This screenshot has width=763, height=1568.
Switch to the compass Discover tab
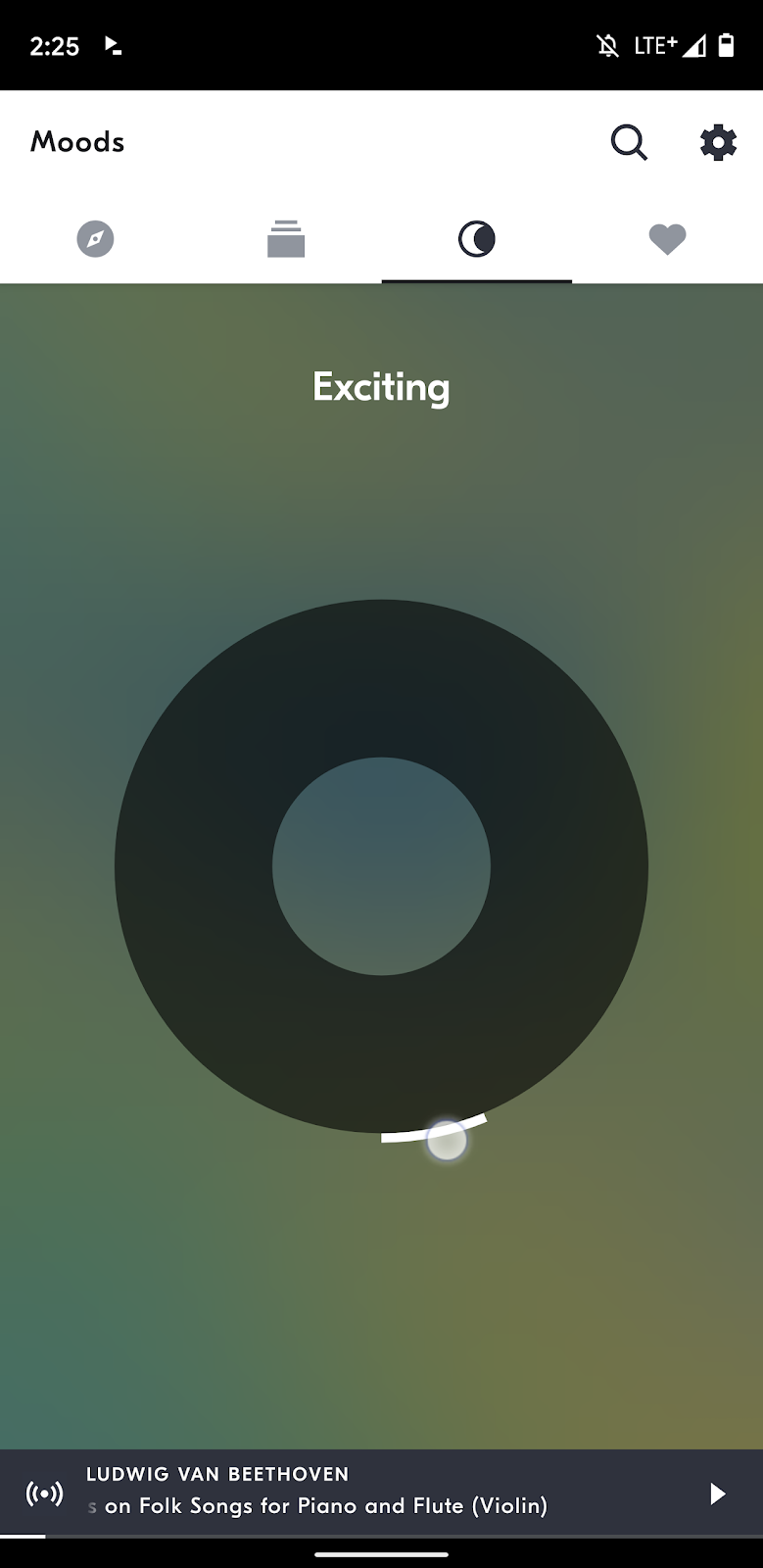95,238
